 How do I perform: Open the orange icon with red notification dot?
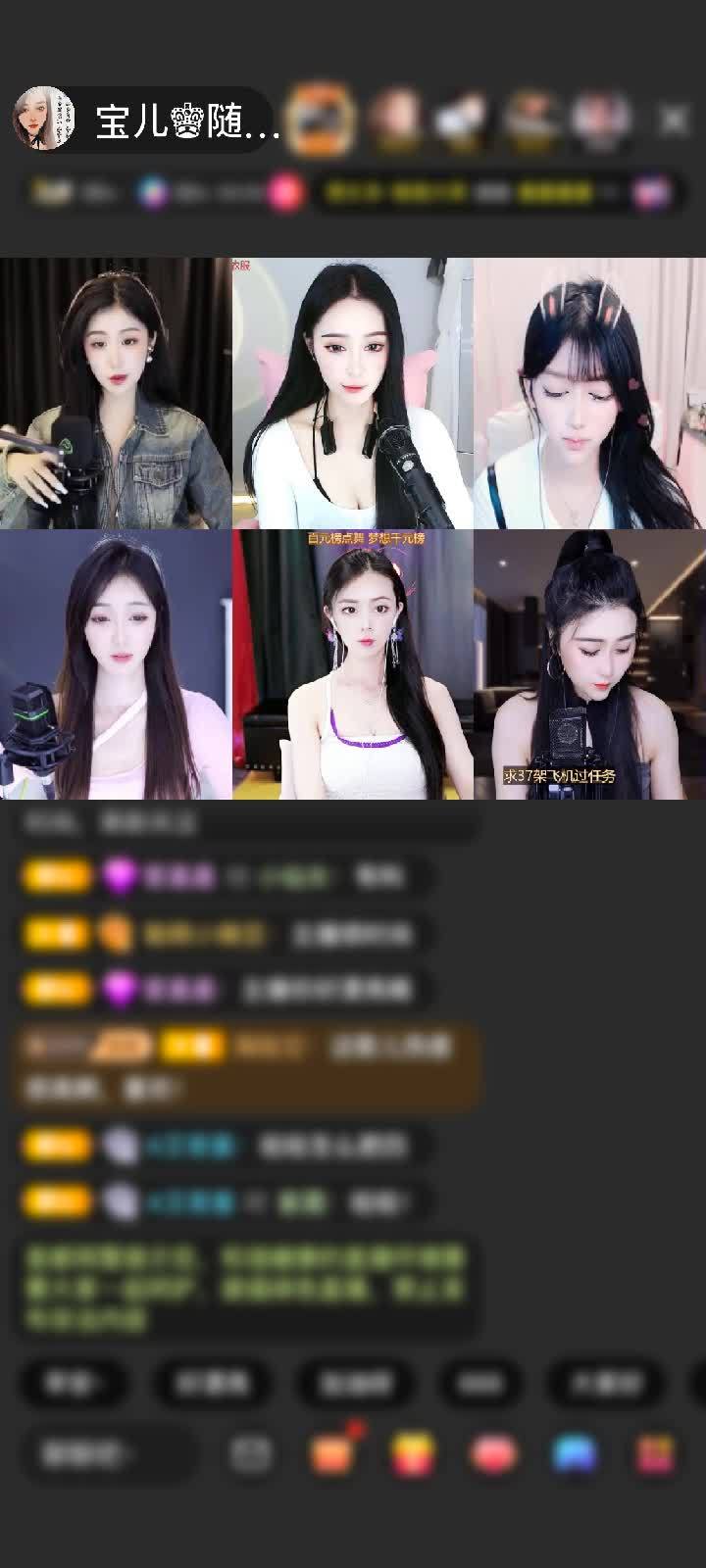333,1454
